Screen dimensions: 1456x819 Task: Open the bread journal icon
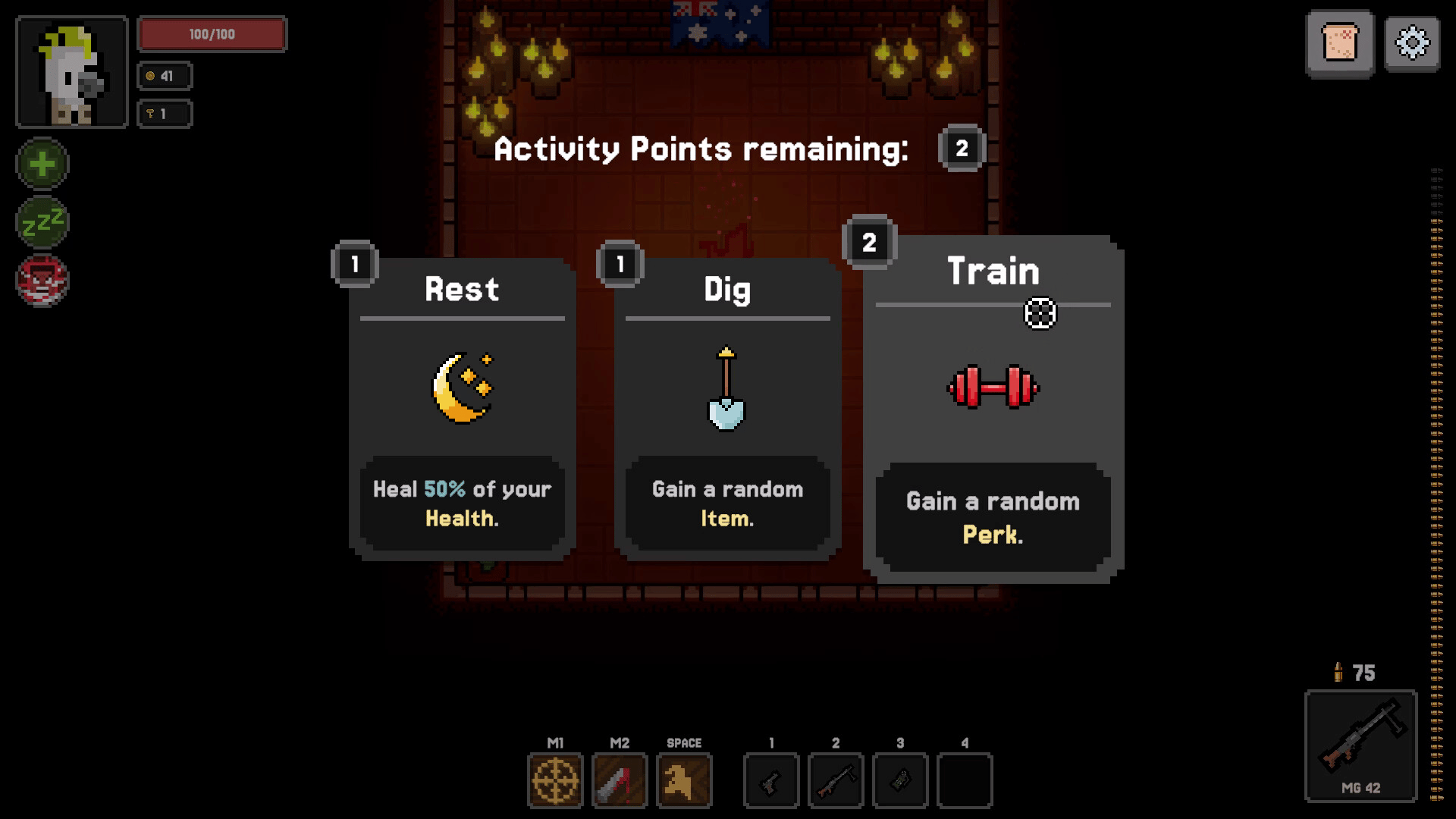tap(1339, 43)
